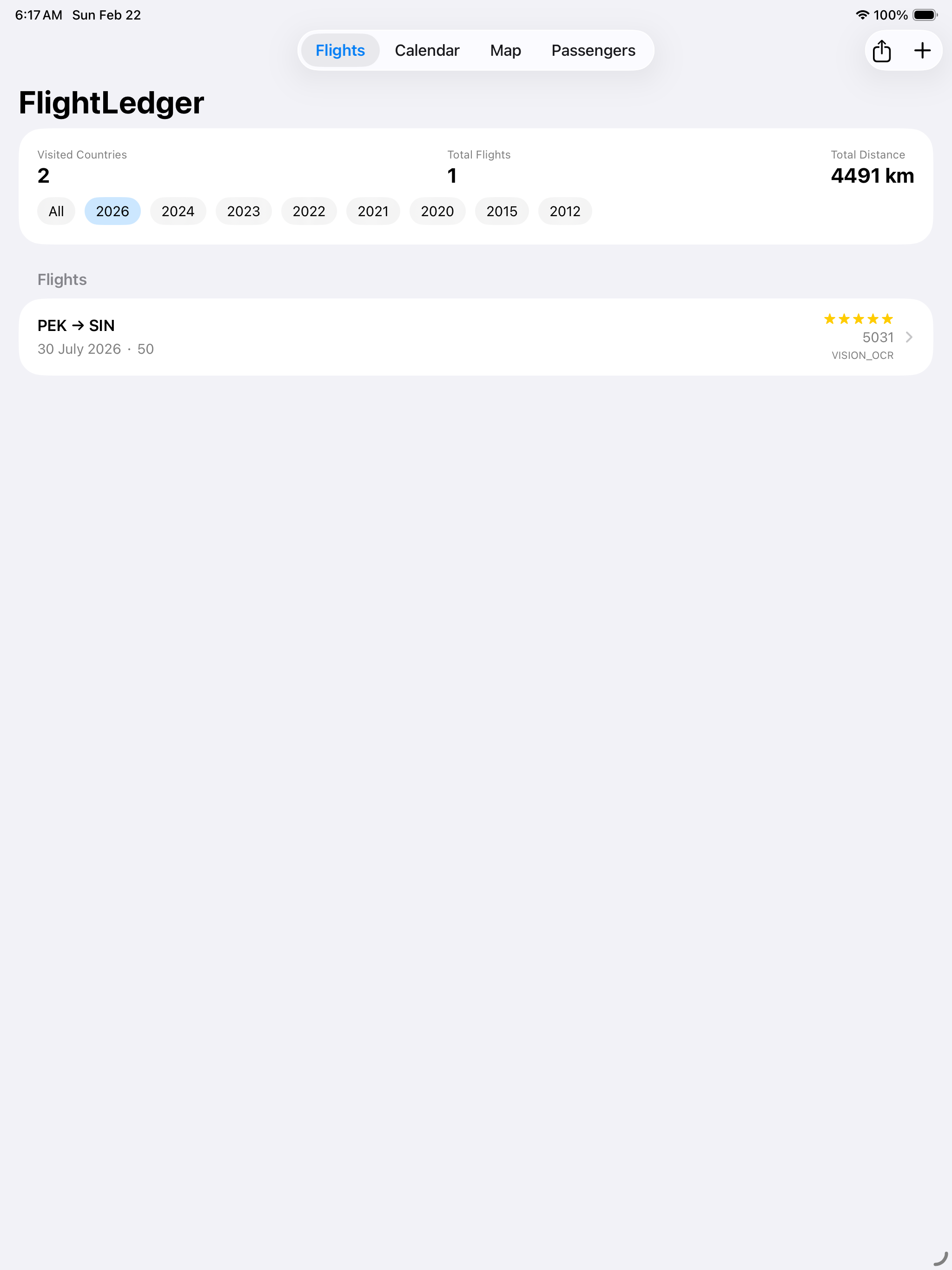
Task: Click the battery indicator in the status bar
Action: [925, 15]
